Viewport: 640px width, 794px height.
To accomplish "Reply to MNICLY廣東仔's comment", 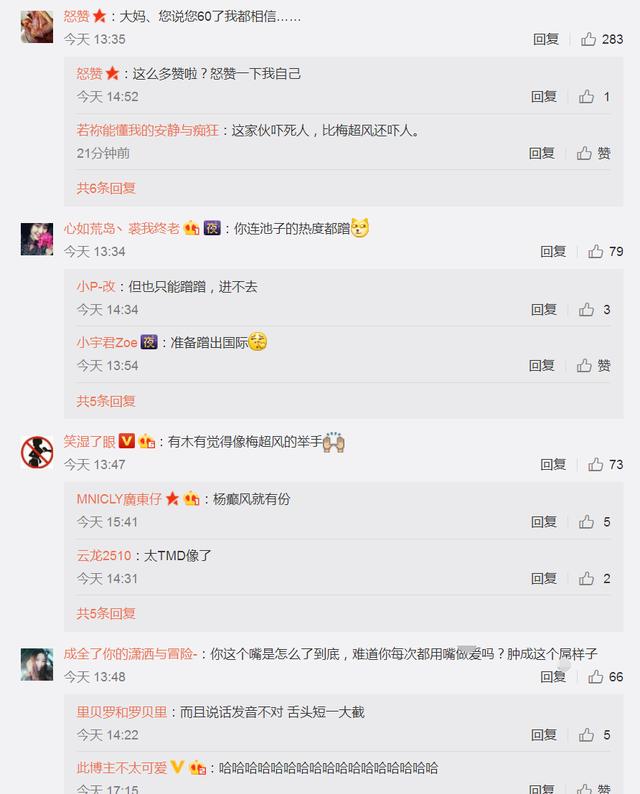I will click(543, 522).
